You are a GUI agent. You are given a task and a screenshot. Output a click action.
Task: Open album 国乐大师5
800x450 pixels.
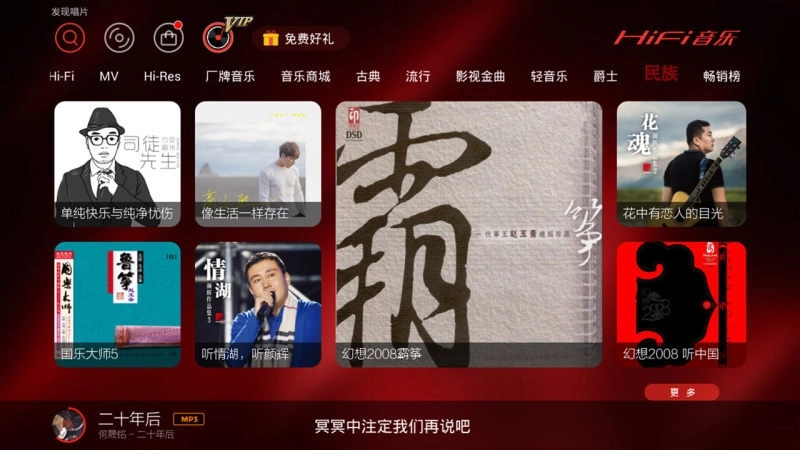[117, 304]
